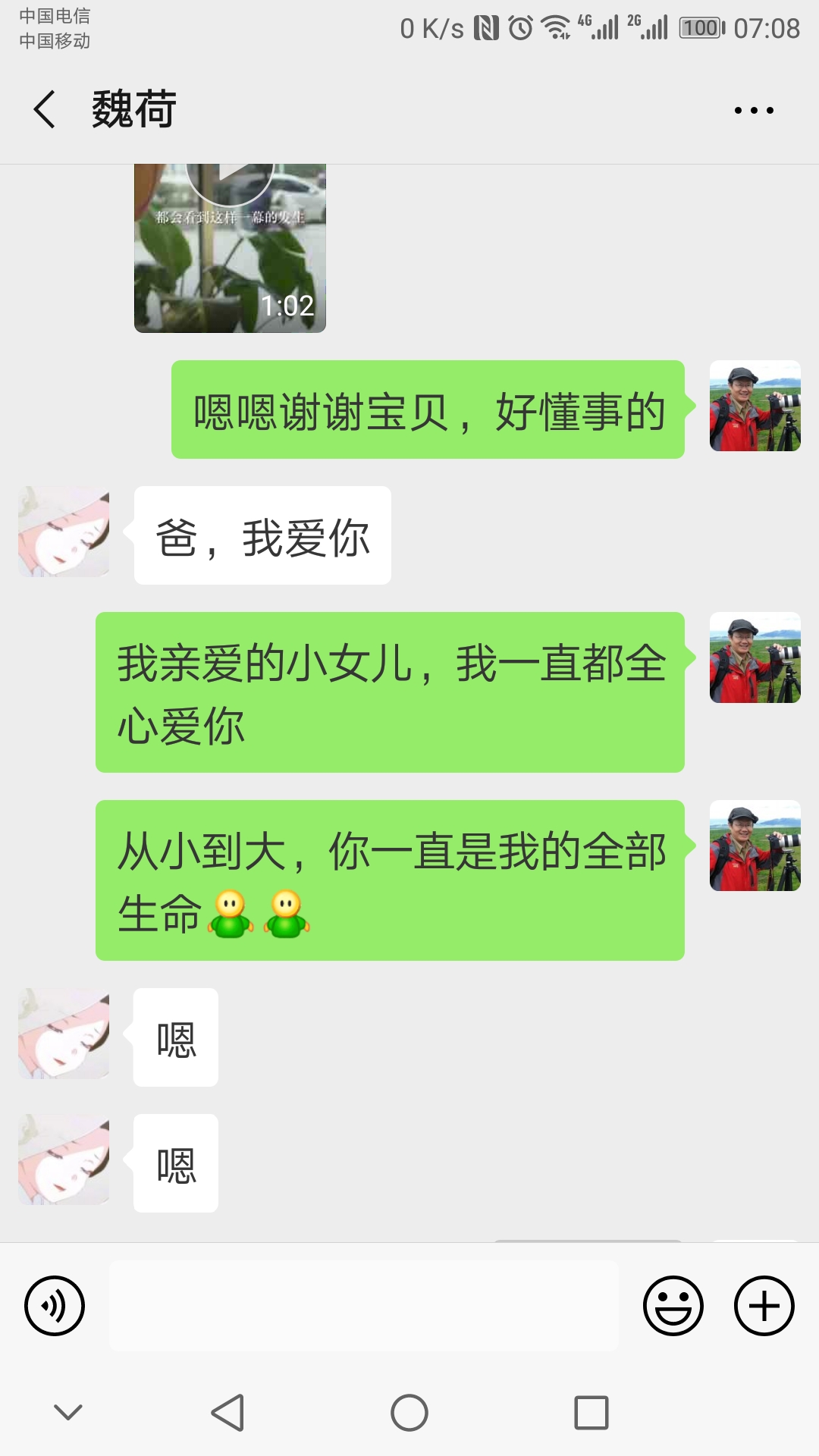Open avatar beside 嗯嗯谢谢宝贝 message
The image size is (819, 1456).
(x=755, y=406)
